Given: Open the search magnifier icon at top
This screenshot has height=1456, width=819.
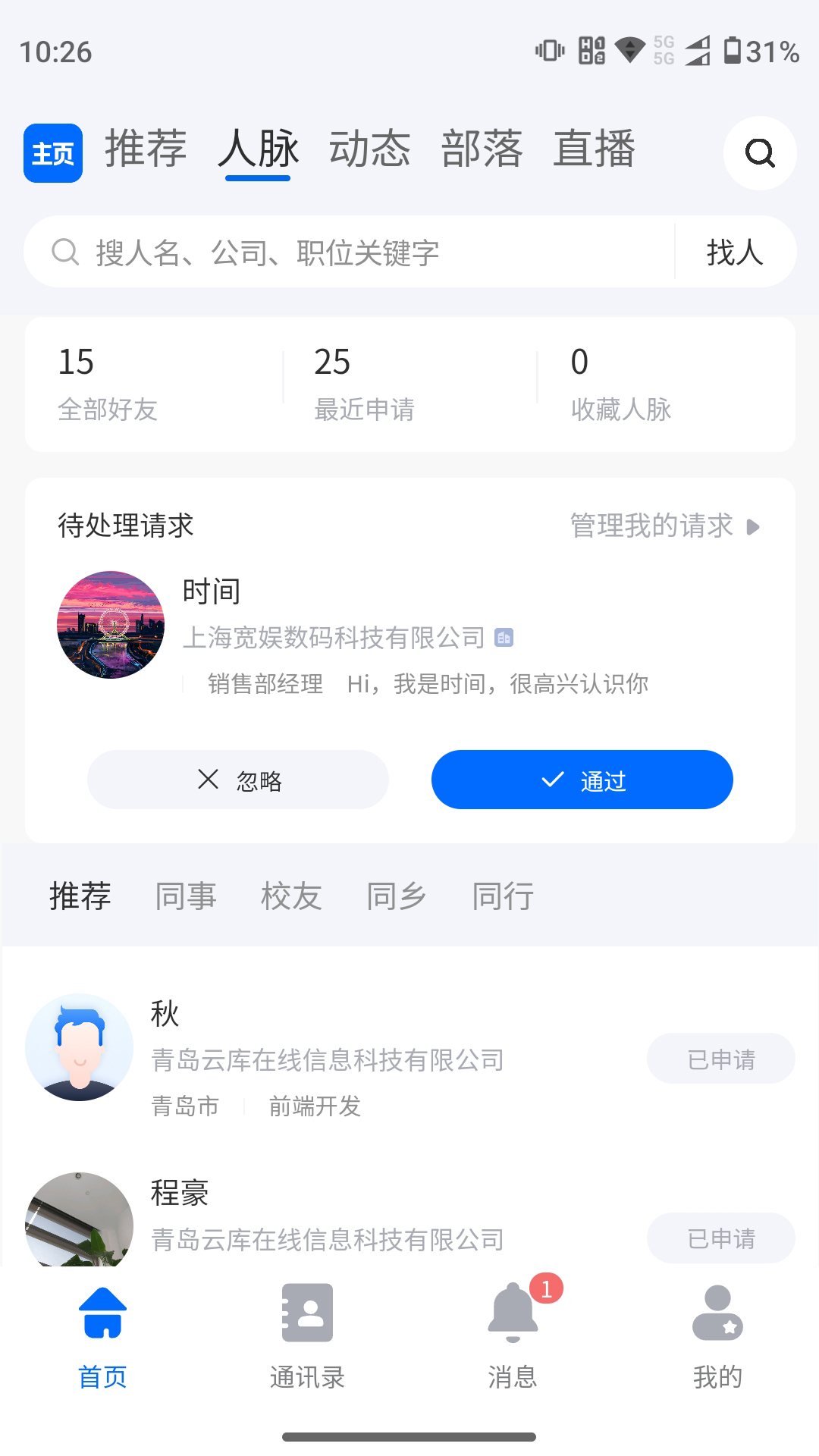Looking at the screenshot, I should click(760, 153).
